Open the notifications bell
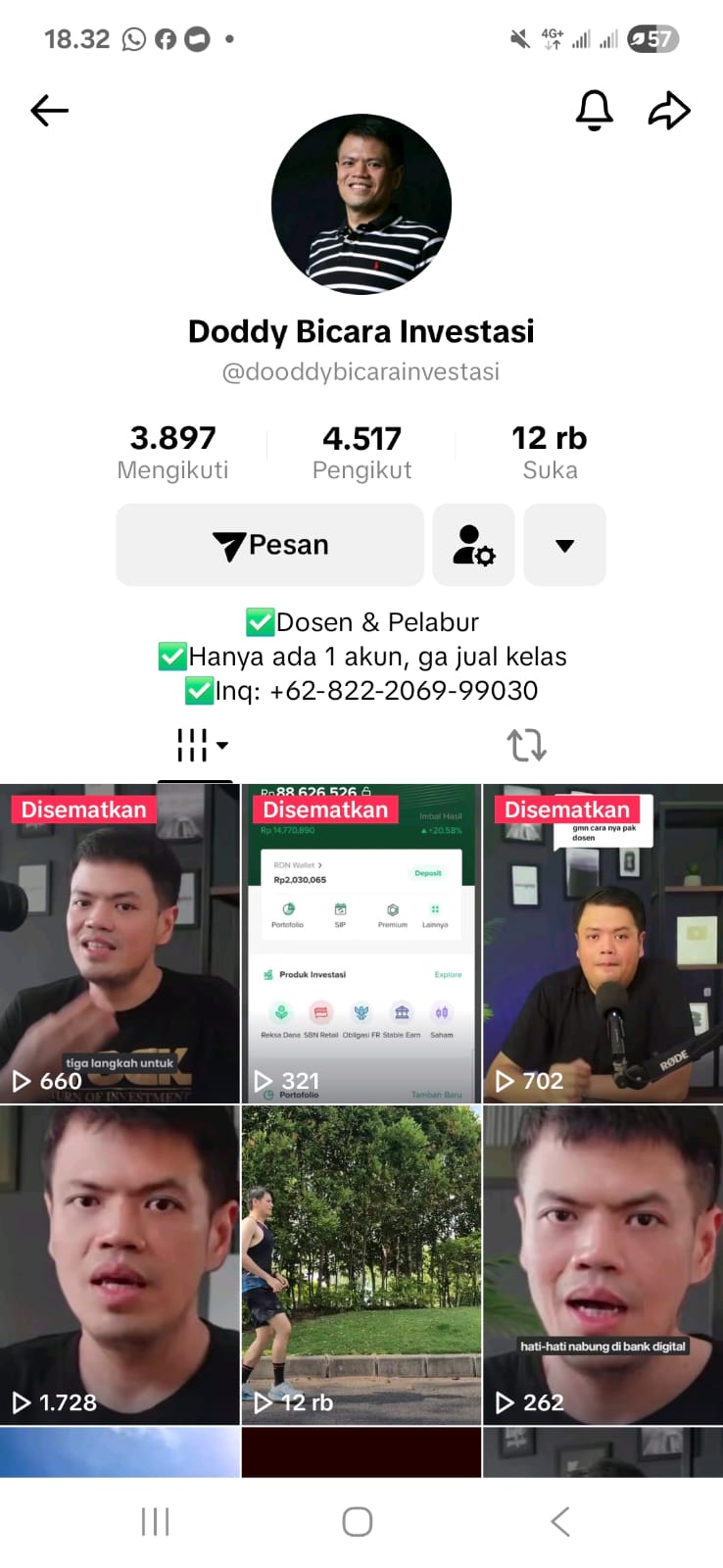Image resolution: width=723 pixels, height=1568 pixels. click(594, 110)
